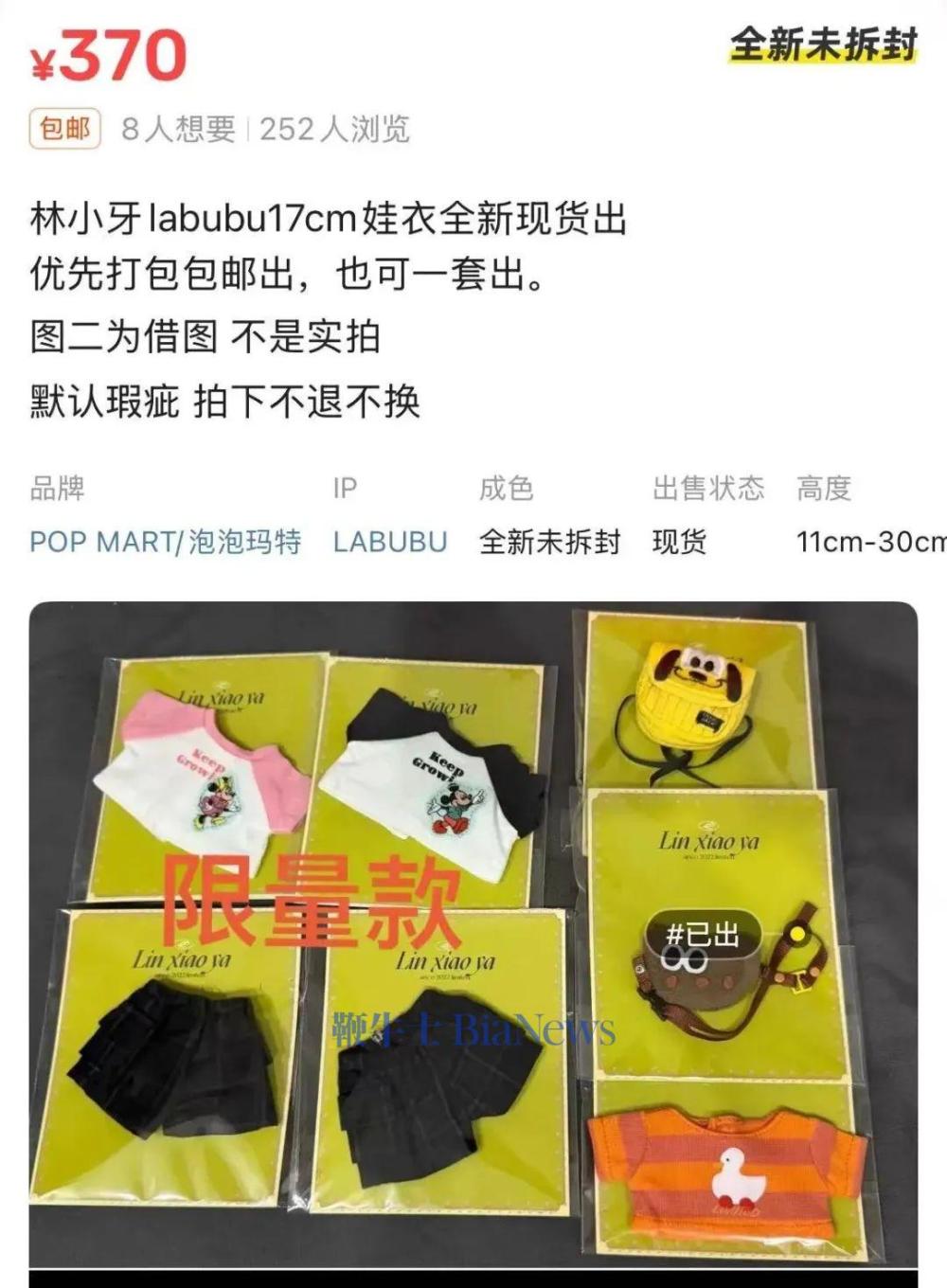This screenshot has width=947, height=1288.
Task: Open the LABUBU IP link
Action: click(x=389, y=542)
